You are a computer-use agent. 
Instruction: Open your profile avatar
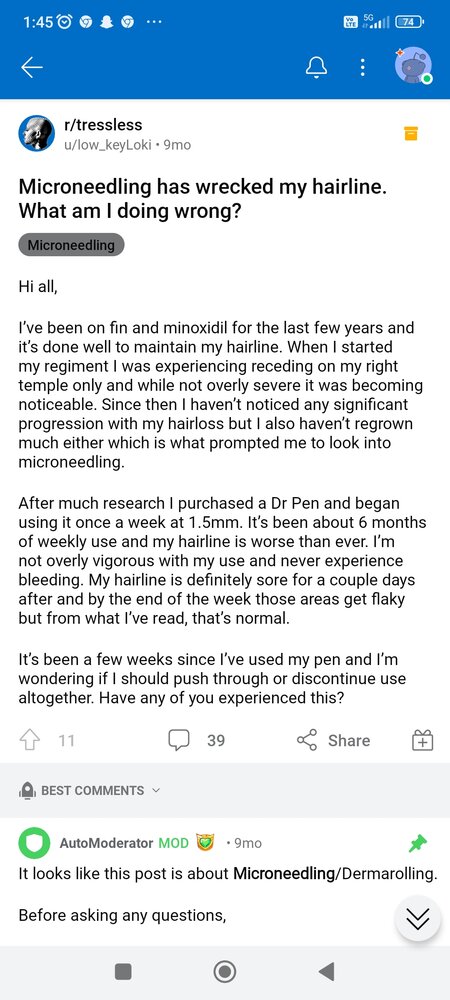(413, 66)
